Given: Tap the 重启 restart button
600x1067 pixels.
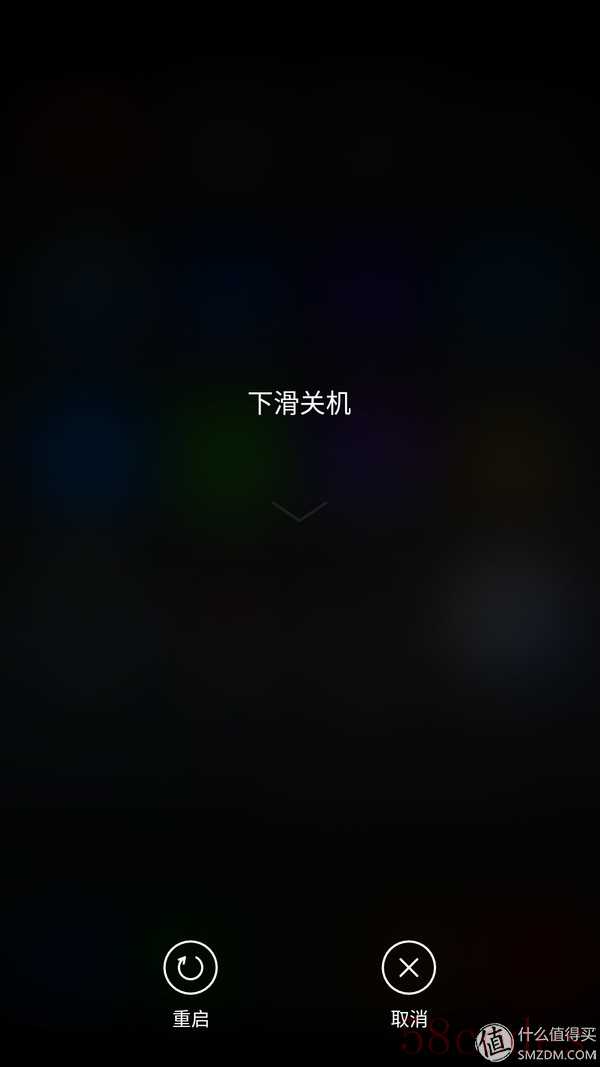Looking at the screenshot, I should tap(190, 967).
